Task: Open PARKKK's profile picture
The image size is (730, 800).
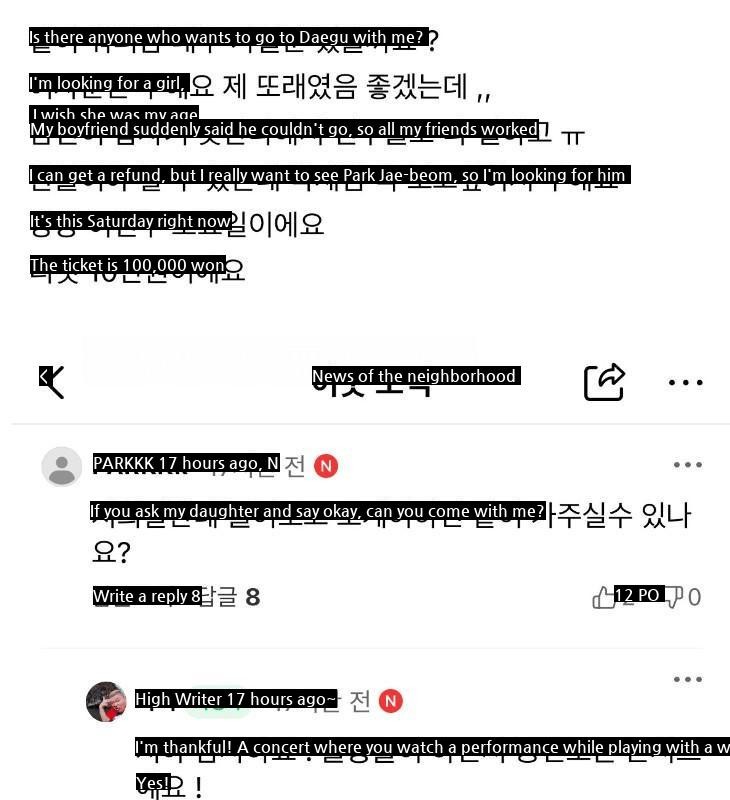Action: 62,467
